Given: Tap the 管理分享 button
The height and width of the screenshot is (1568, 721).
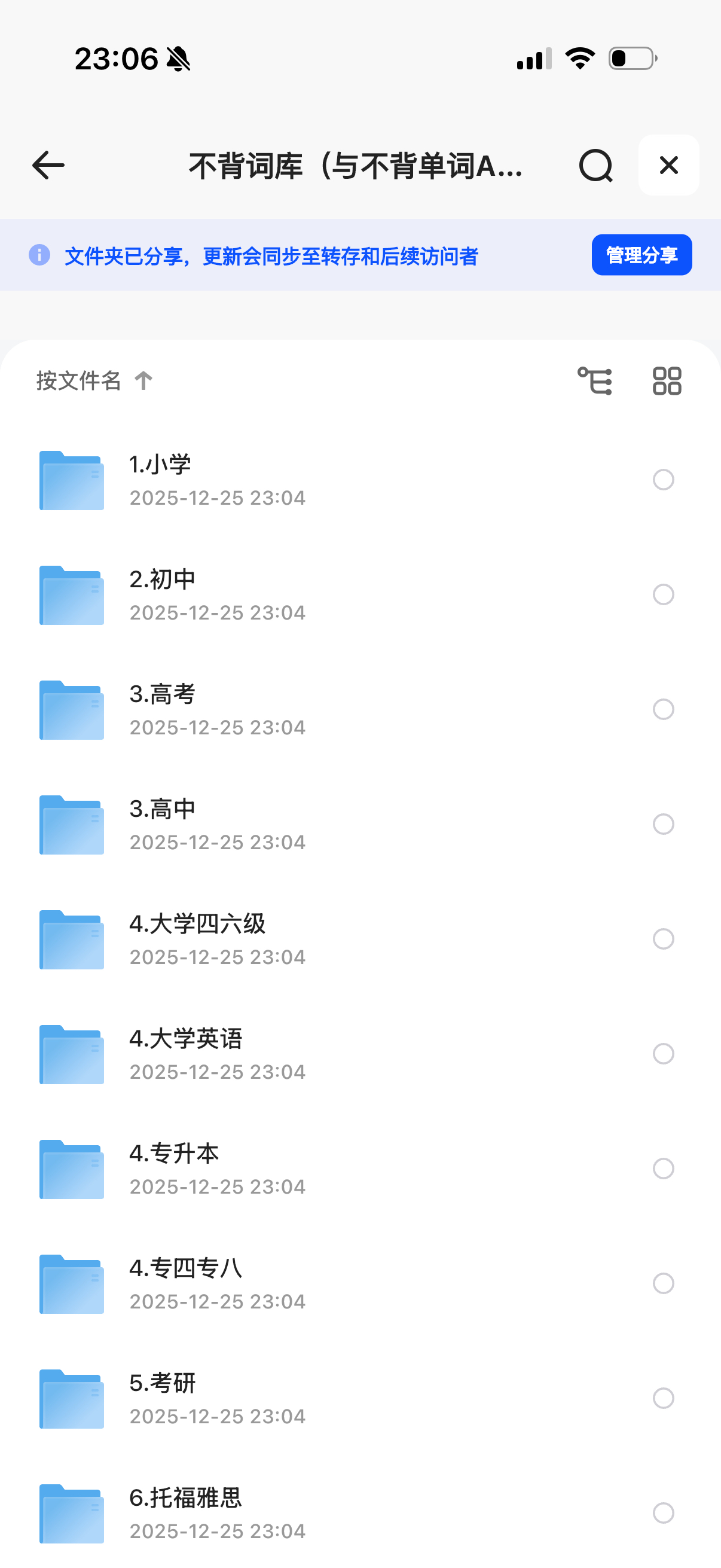Looking at the screenshot, I should [x=641, y=255].
